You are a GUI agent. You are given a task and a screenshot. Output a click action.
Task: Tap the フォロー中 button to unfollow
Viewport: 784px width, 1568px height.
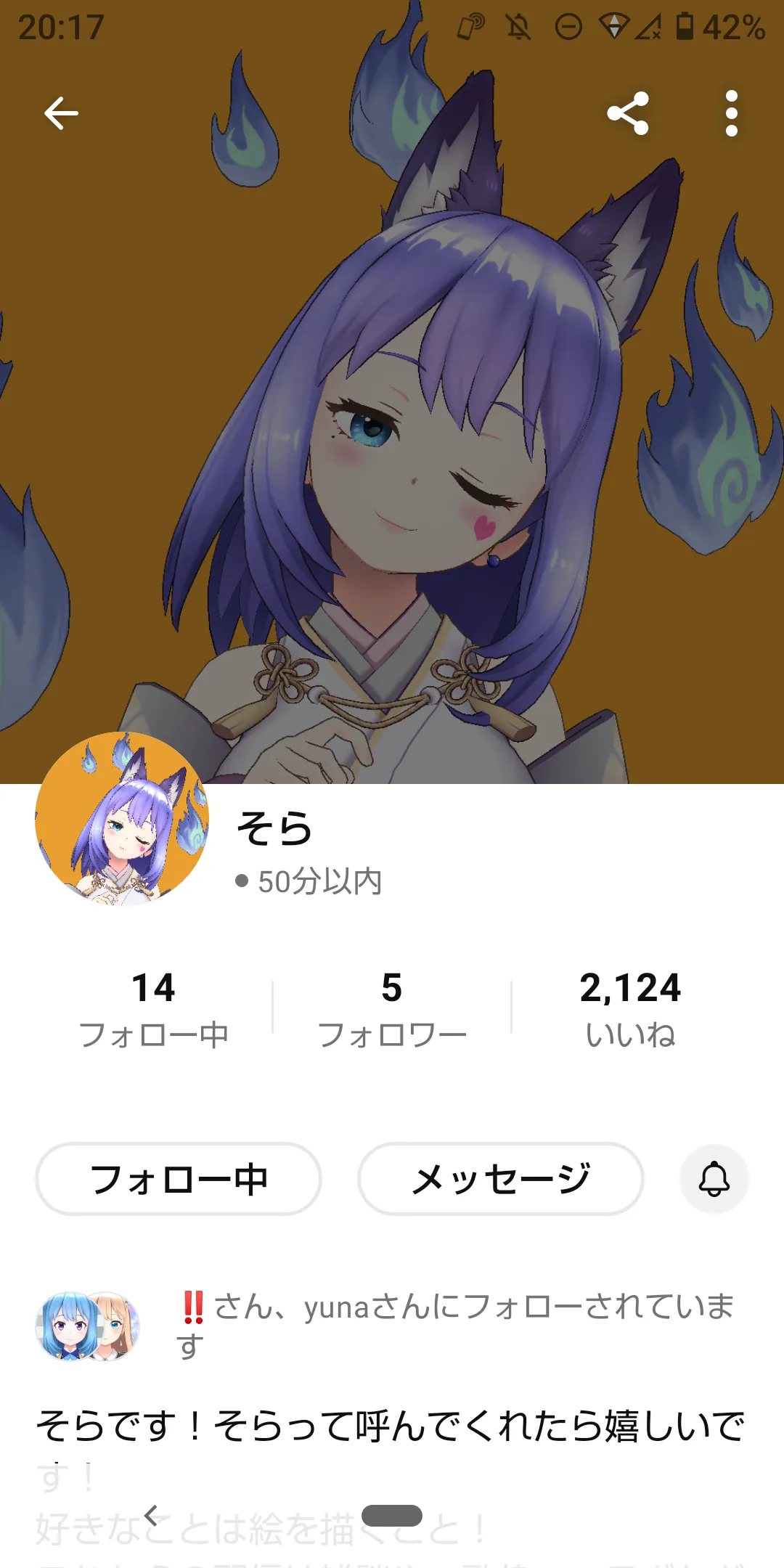point(179,1179)
